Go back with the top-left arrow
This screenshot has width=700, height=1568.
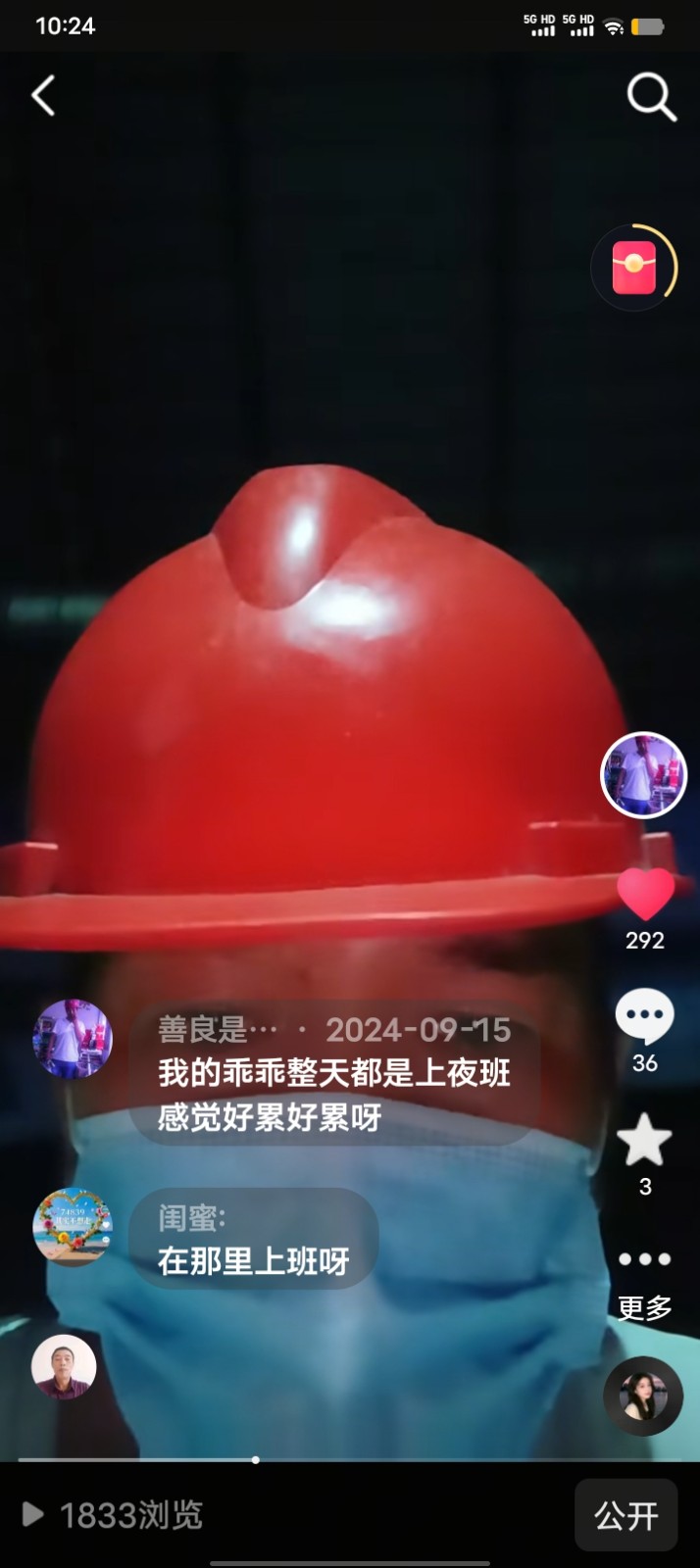[x=43, y=96]
